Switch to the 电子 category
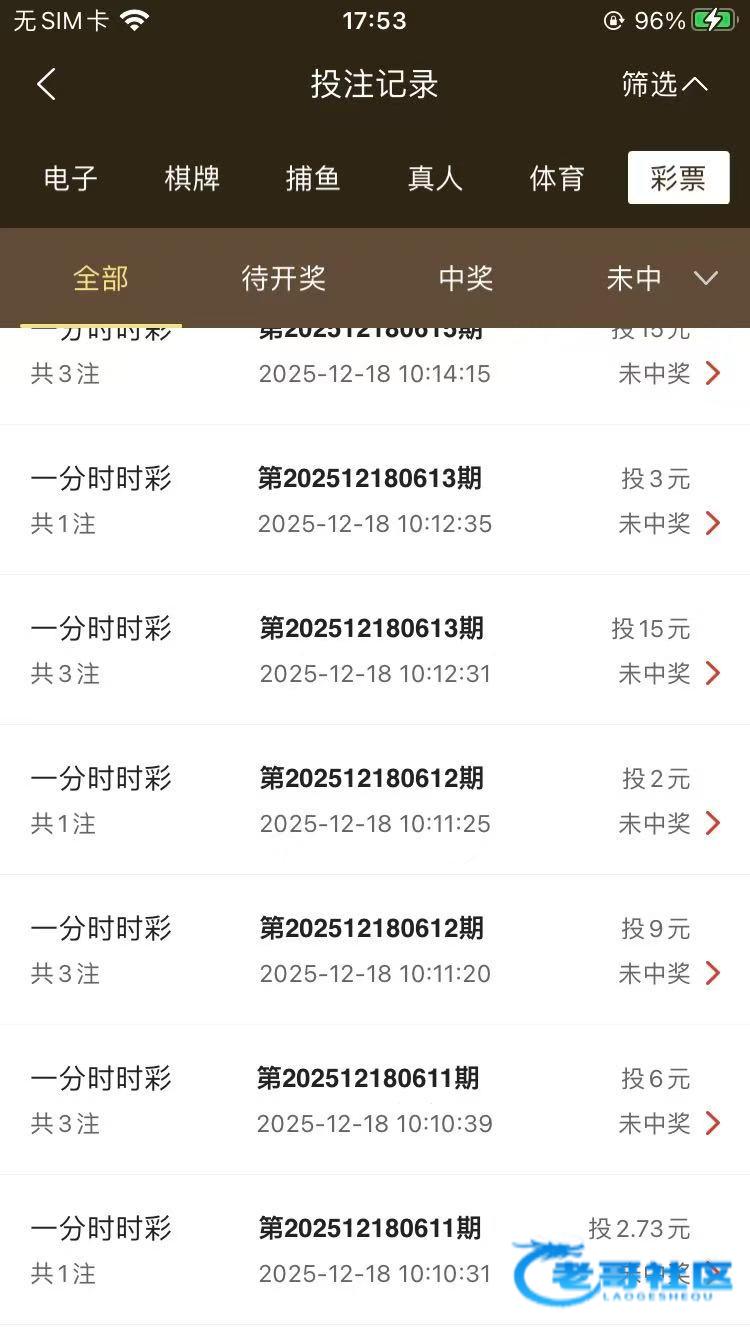Viewport: 750px width, 1334px height. [70, 178]
